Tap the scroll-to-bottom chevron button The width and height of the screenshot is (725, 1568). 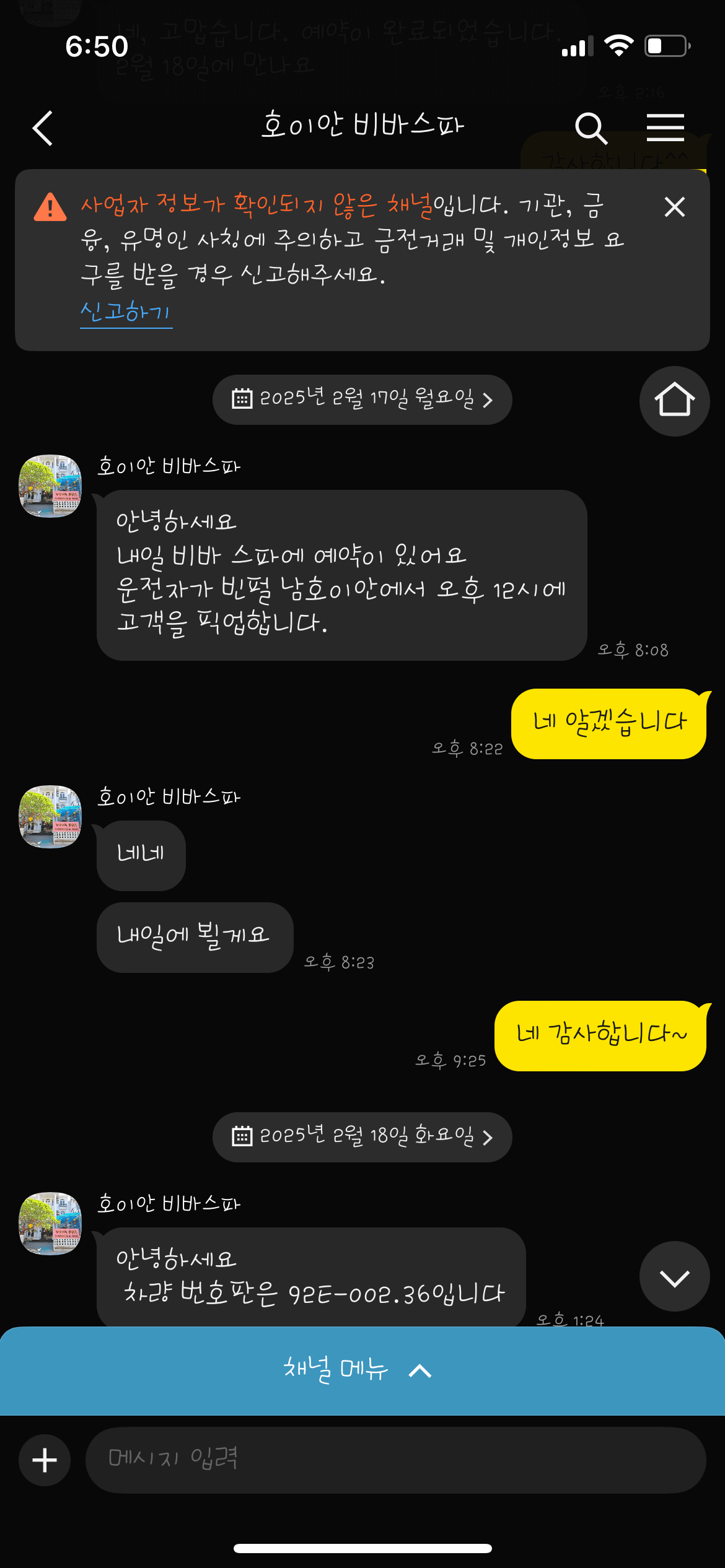[x=675, y=1276]
